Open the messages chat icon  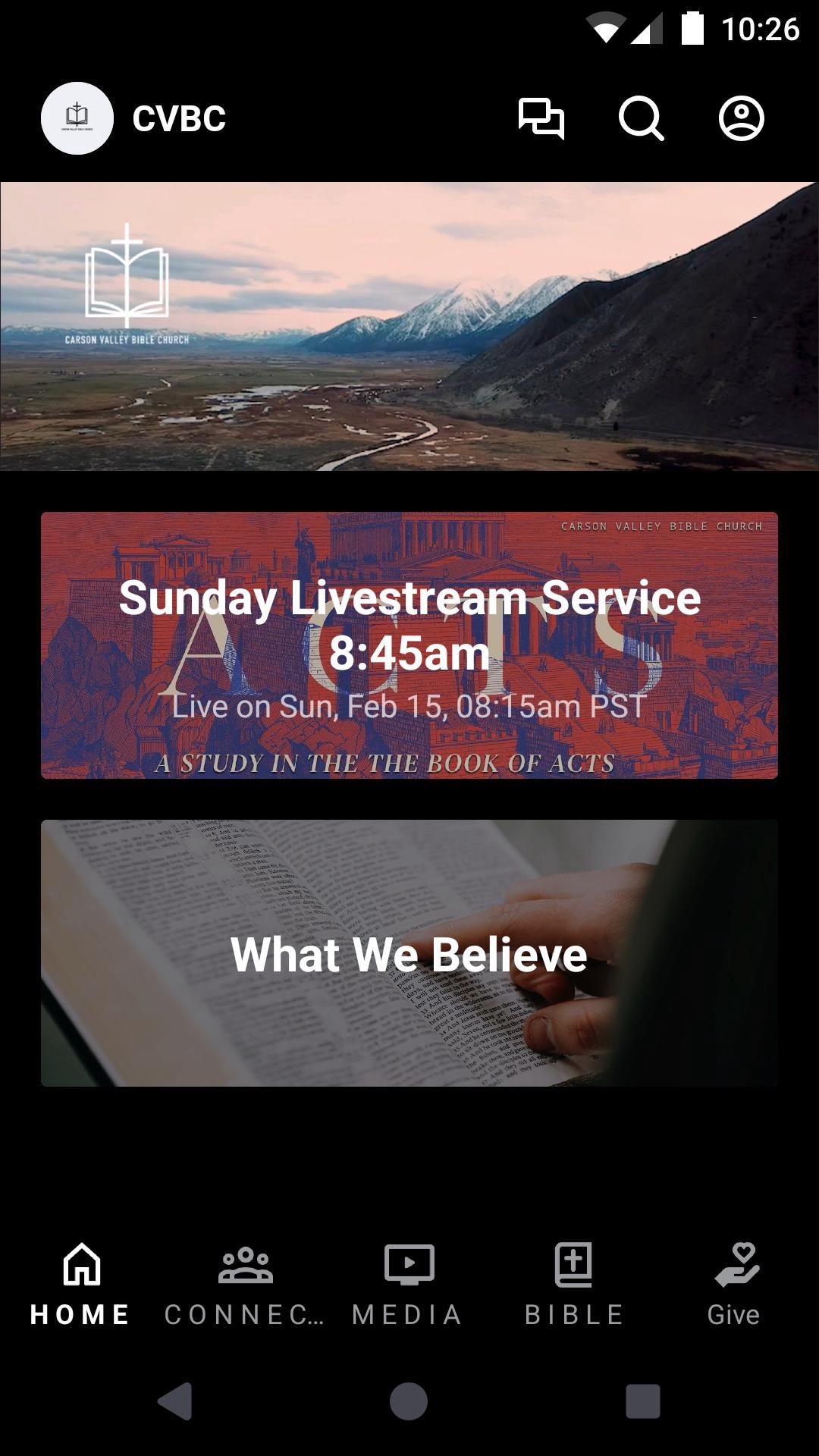tap(541, 118)
